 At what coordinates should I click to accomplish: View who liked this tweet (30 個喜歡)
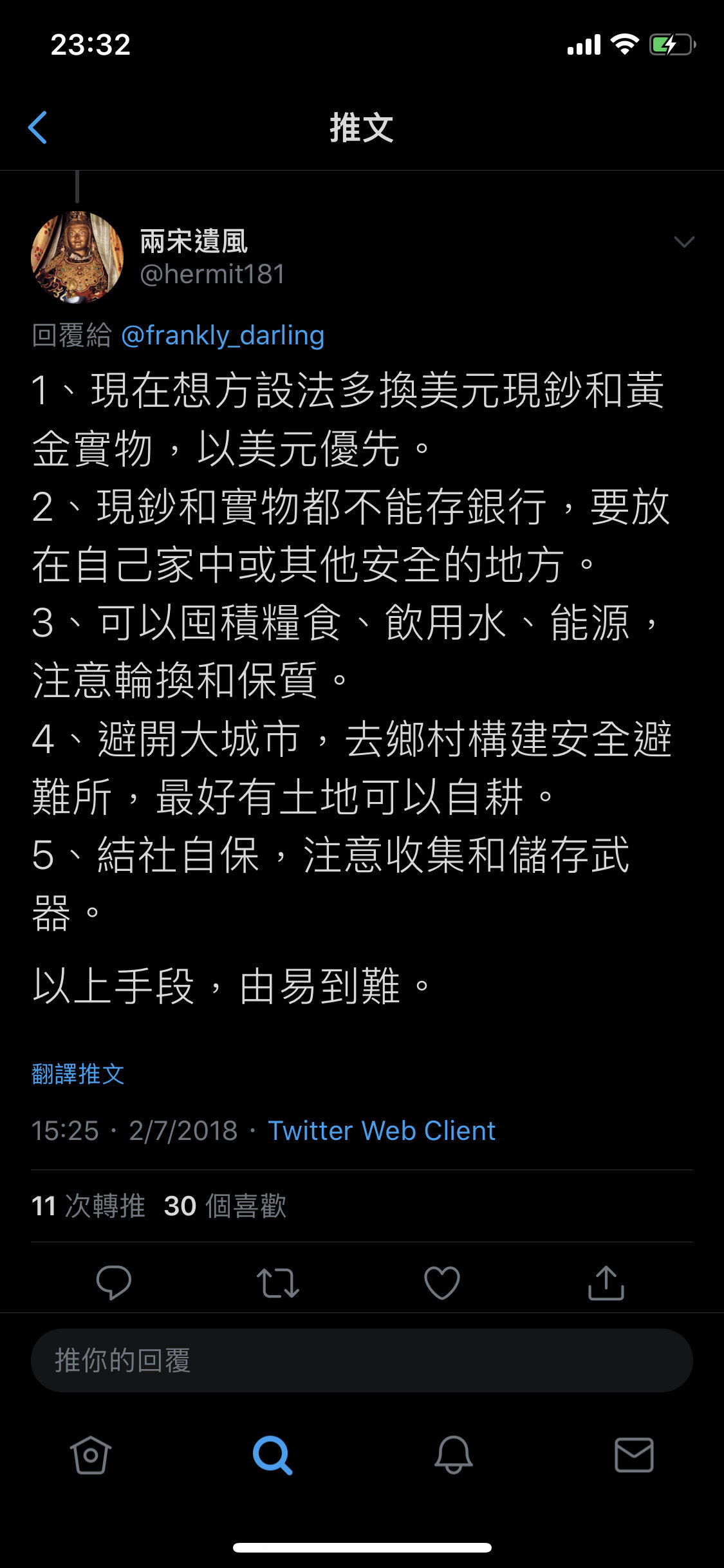tap(225, 1206)
